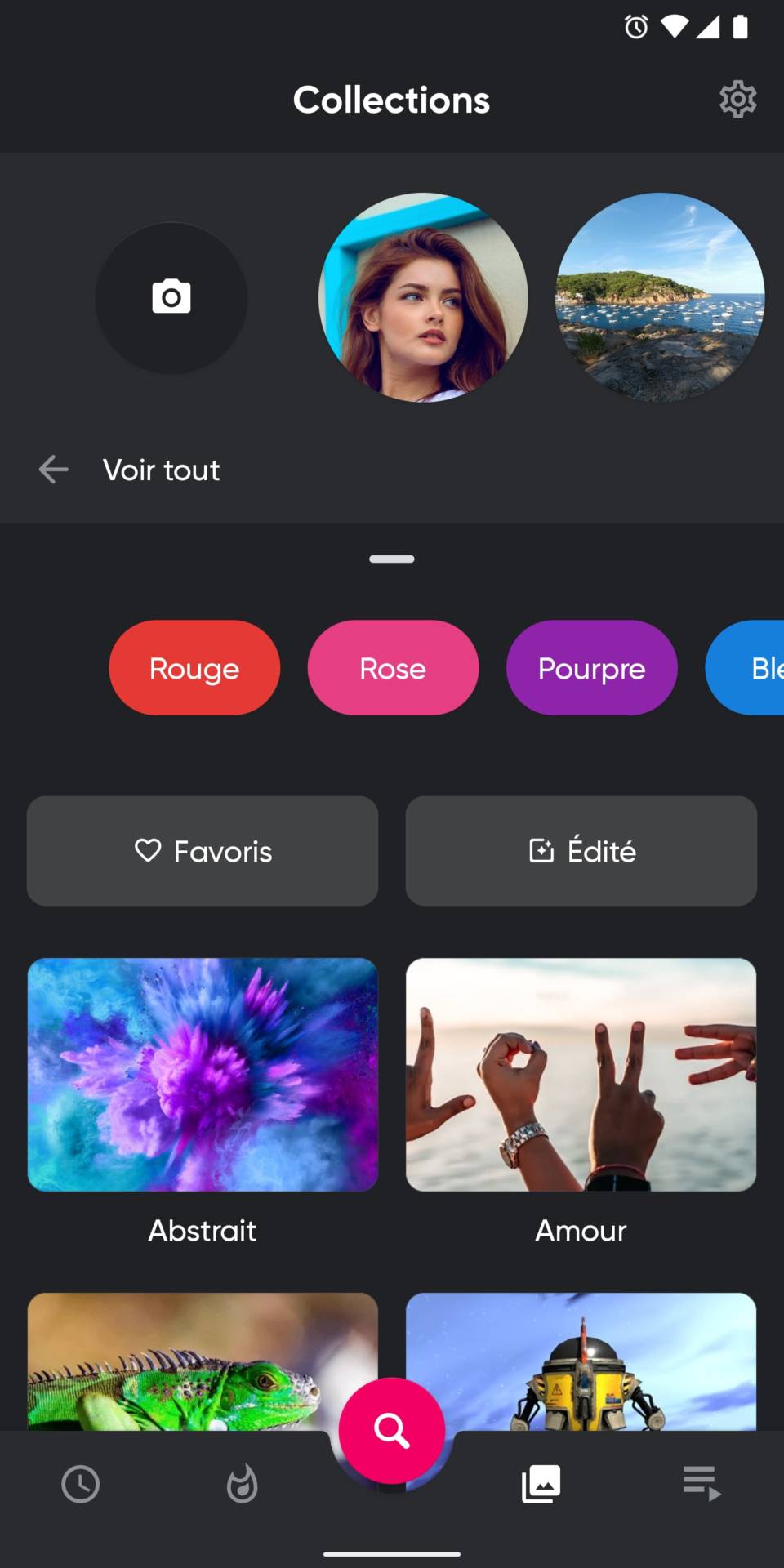Open the Édité collection

click(x=581, y=851)
